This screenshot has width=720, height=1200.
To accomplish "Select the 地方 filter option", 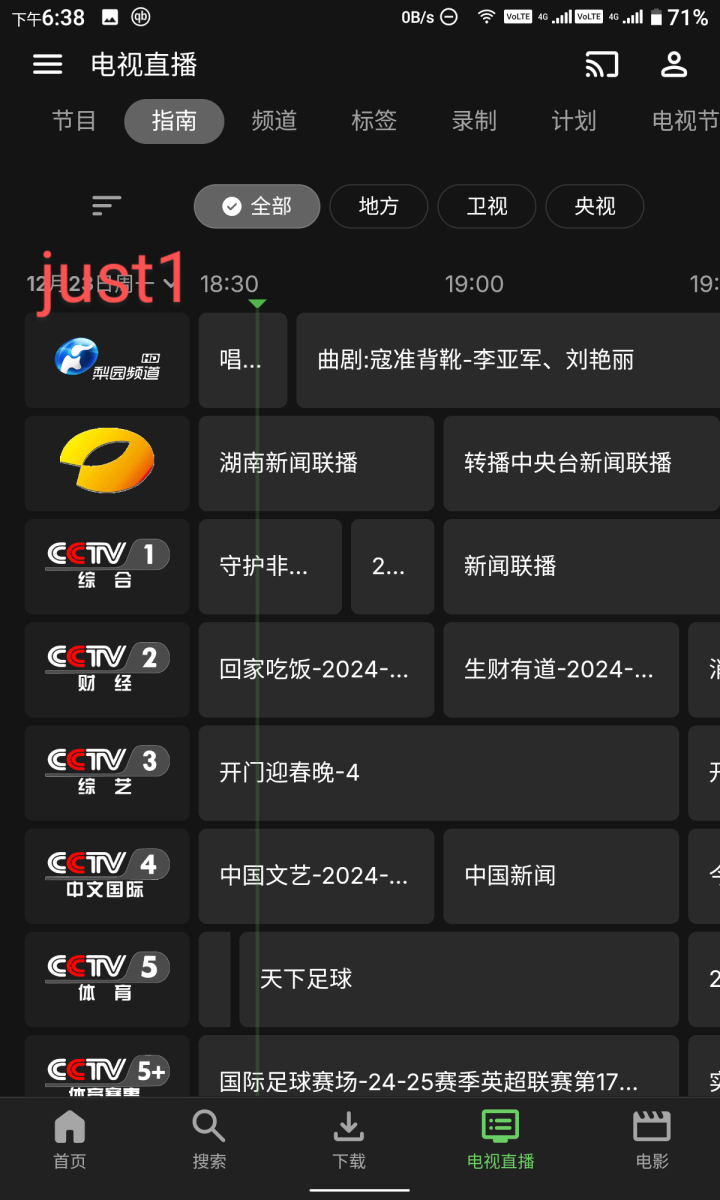I will 378,206.
